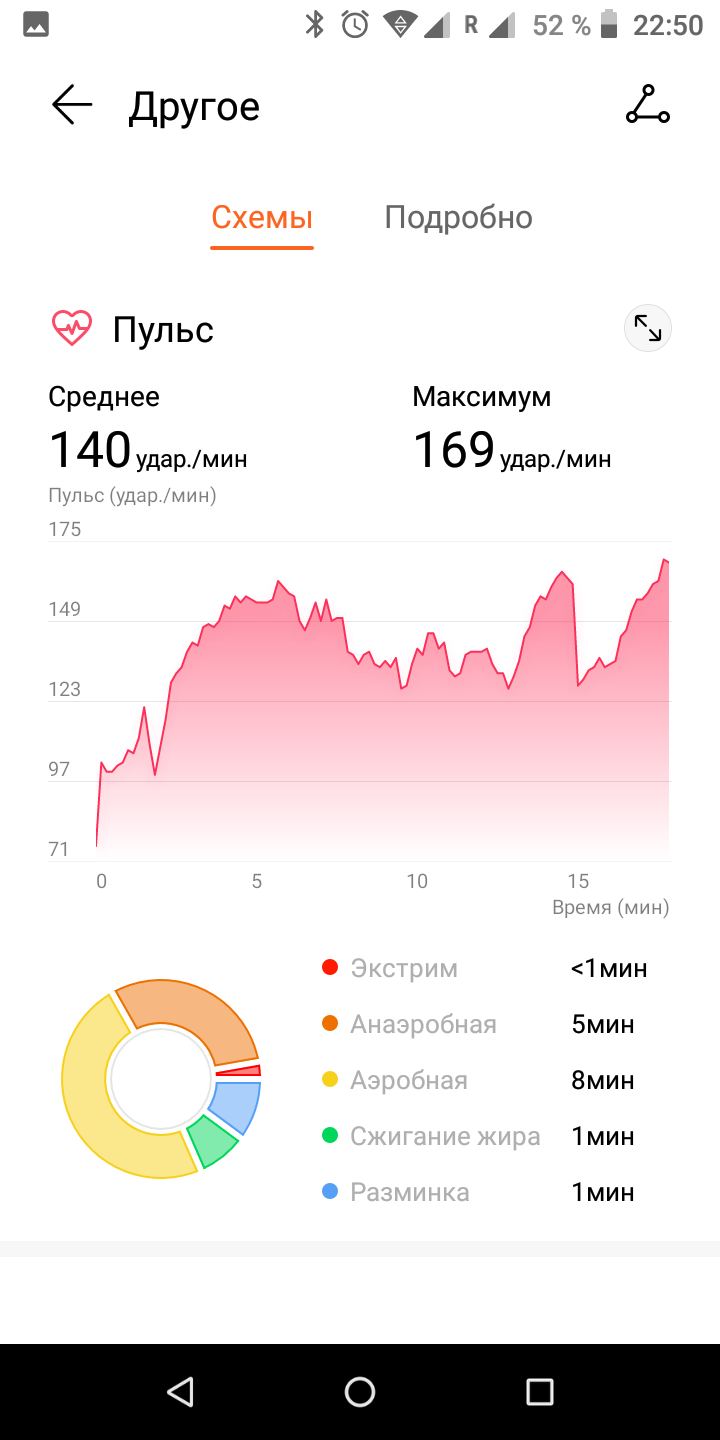The image size is (720, 1440).
Task: Switch to the Схемы tab
Action: click(262, 218)
